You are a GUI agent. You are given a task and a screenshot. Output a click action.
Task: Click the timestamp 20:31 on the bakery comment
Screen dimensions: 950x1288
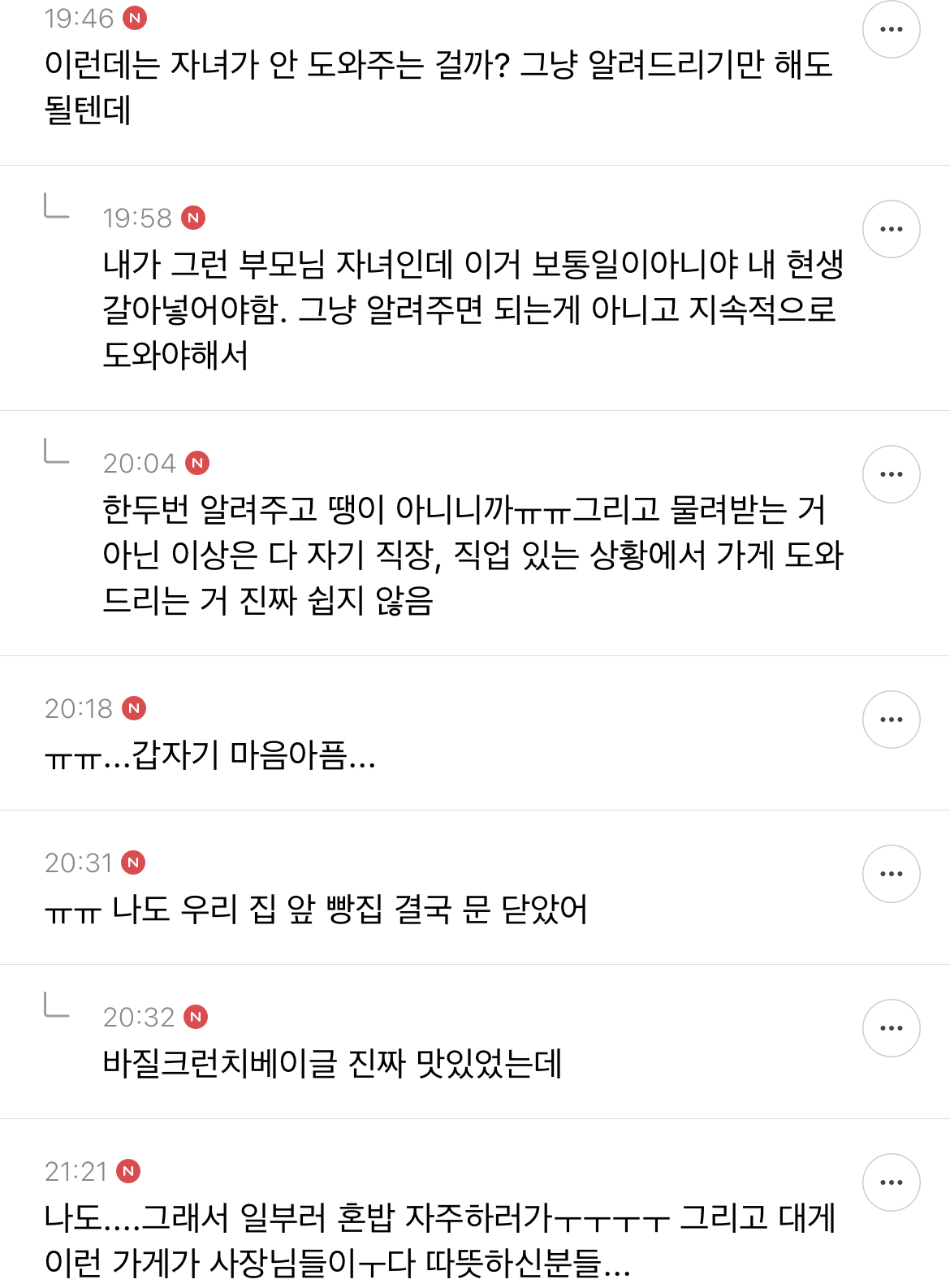(x=77, y=863)
